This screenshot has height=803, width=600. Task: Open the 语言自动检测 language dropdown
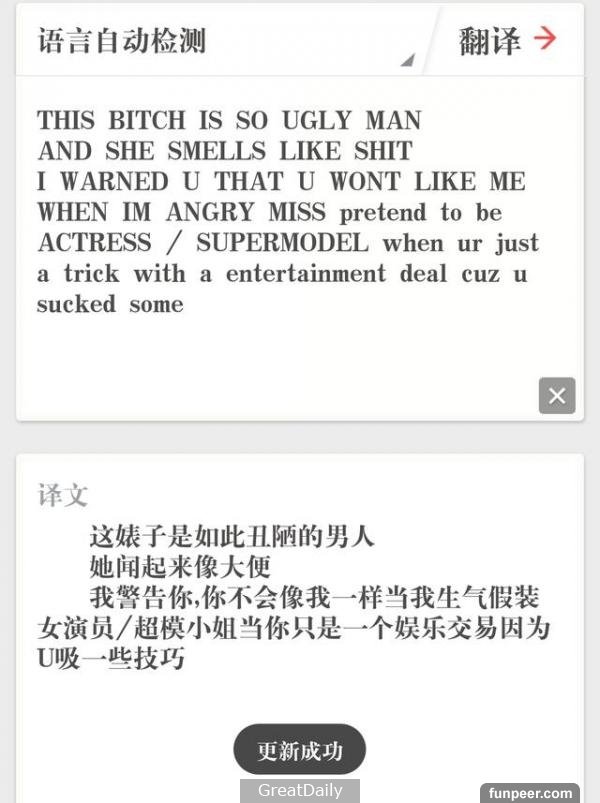220,42
